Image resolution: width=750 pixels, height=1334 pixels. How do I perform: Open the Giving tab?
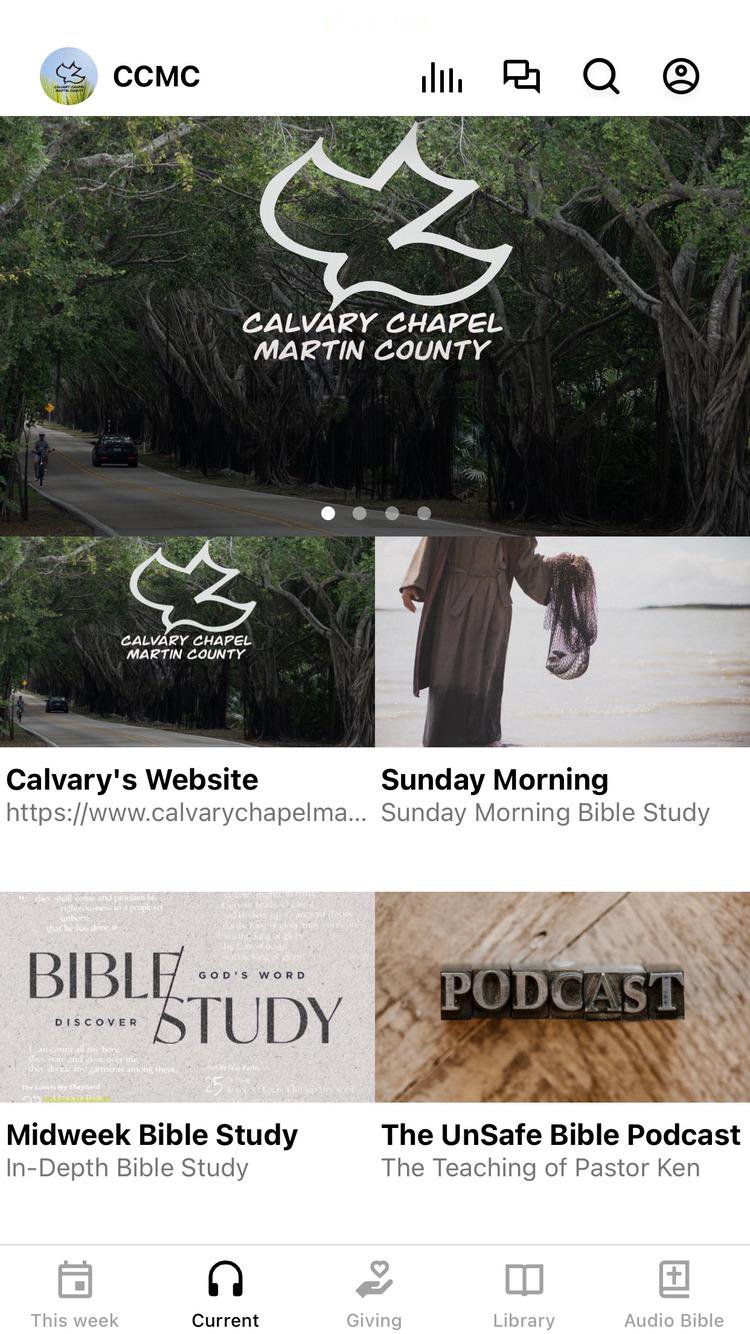pos(374,1293)
